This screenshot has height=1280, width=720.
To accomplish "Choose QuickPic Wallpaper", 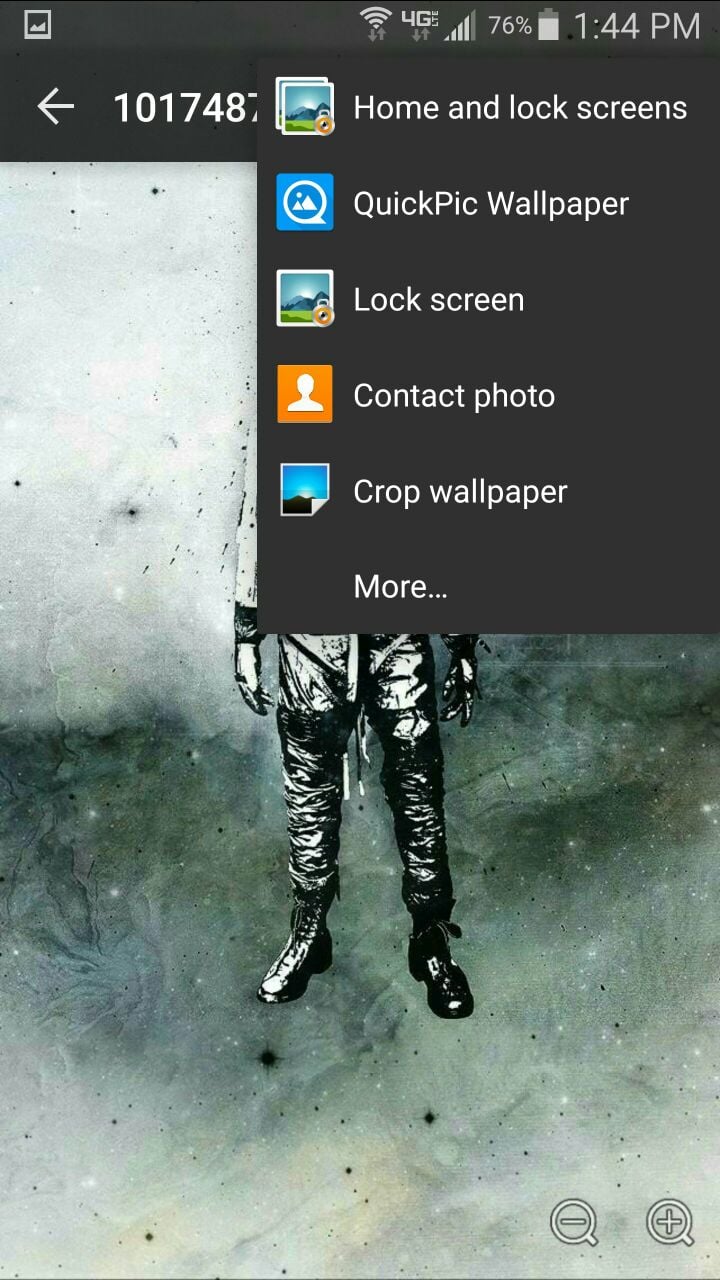I will [490, 204].
